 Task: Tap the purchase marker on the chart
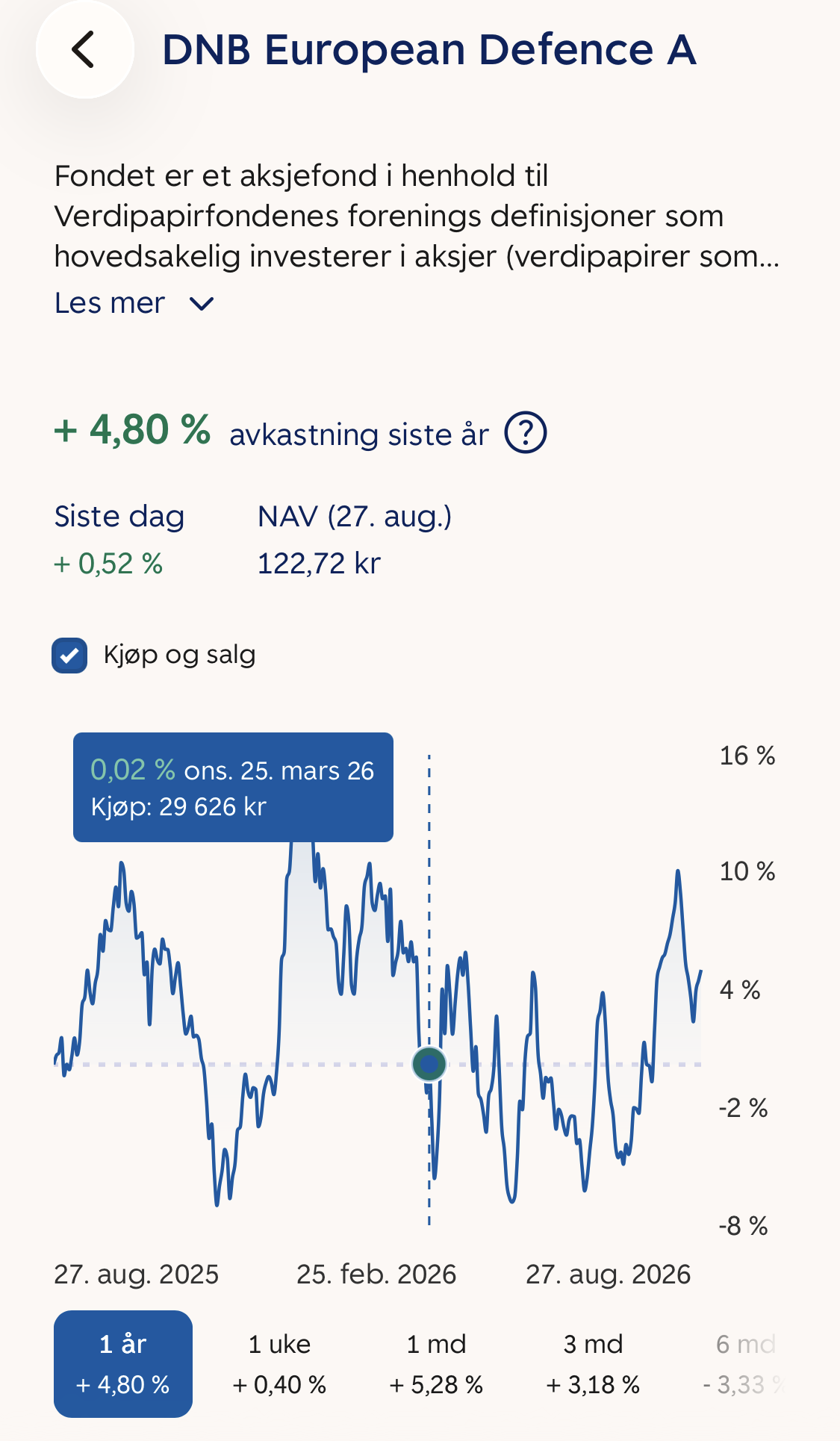pyautogui.click(x=429, y=1064)
